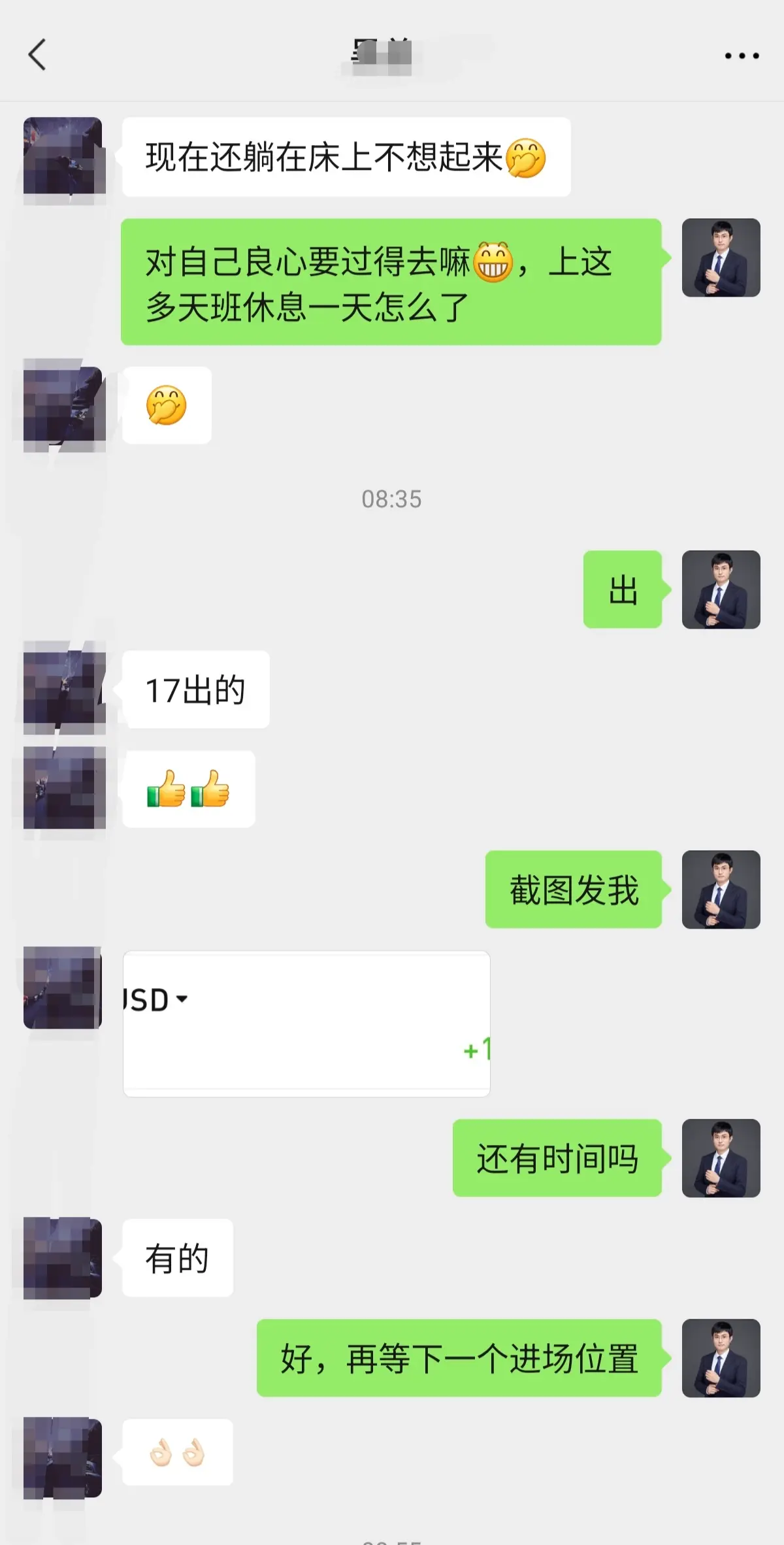Tap your avatar beside "还有时间吗"
Screen dimensions: 784x1545
click(721, 1159)
